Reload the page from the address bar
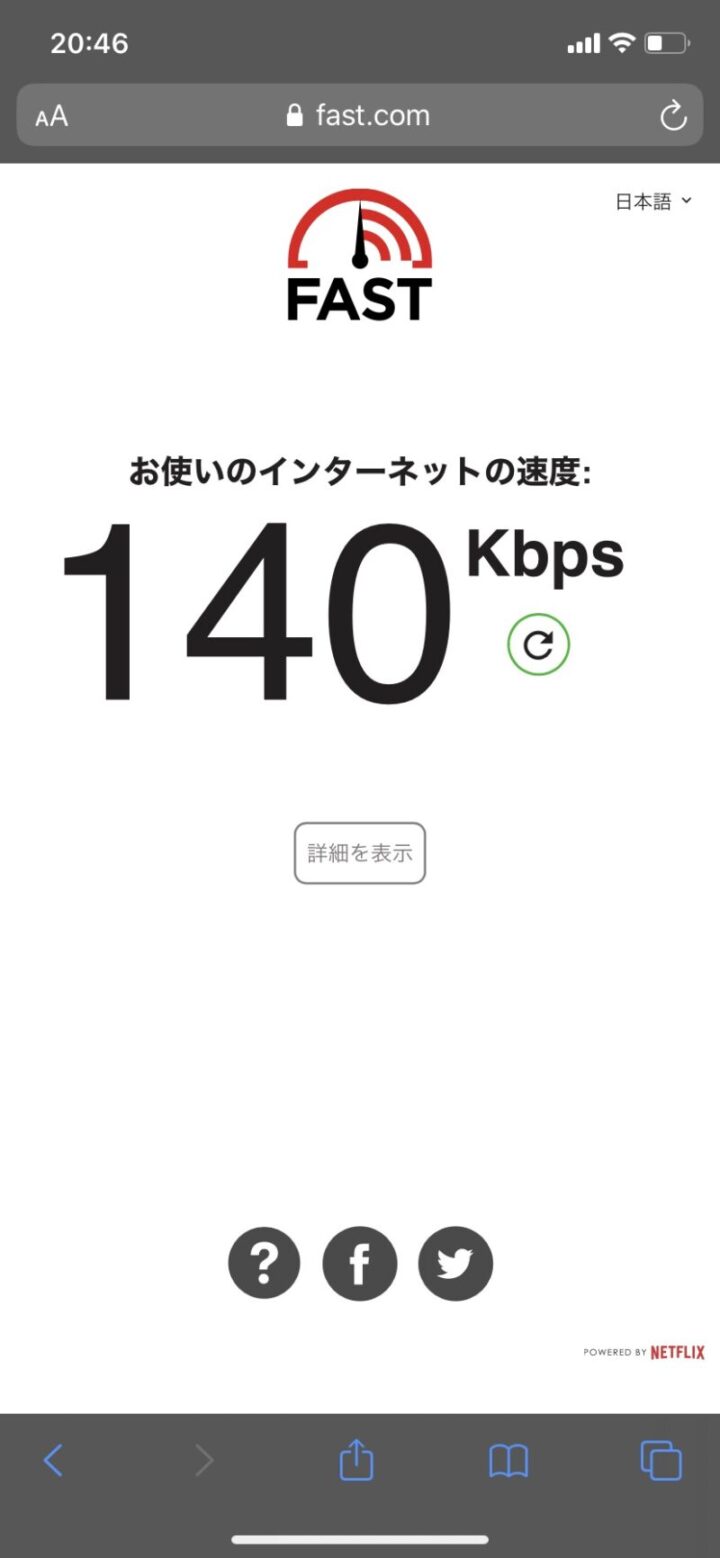720x1558 pixels. point(673,116)
